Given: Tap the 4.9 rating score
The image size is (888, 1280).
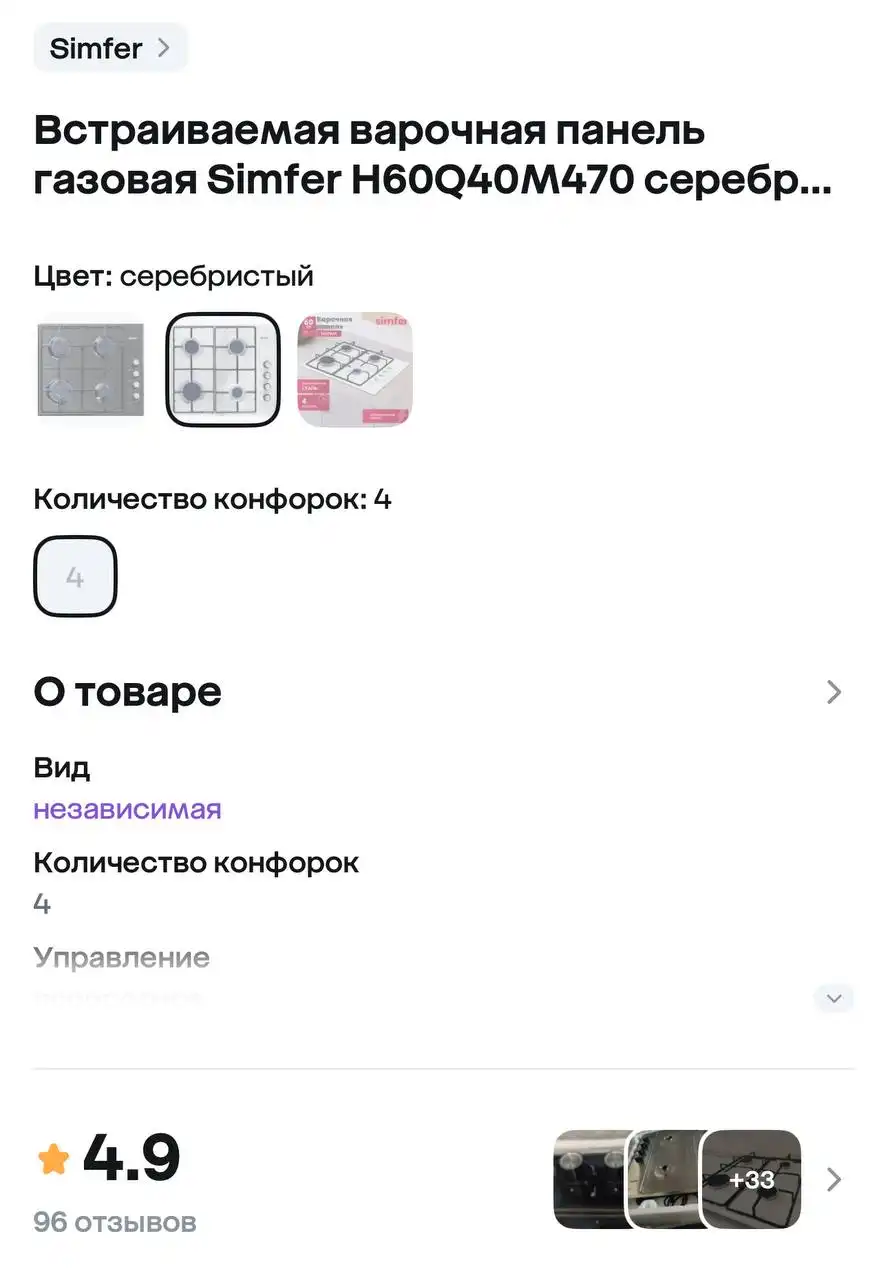Looking at the screenshot, I should pyautogui.click(x=132, y=1158).
